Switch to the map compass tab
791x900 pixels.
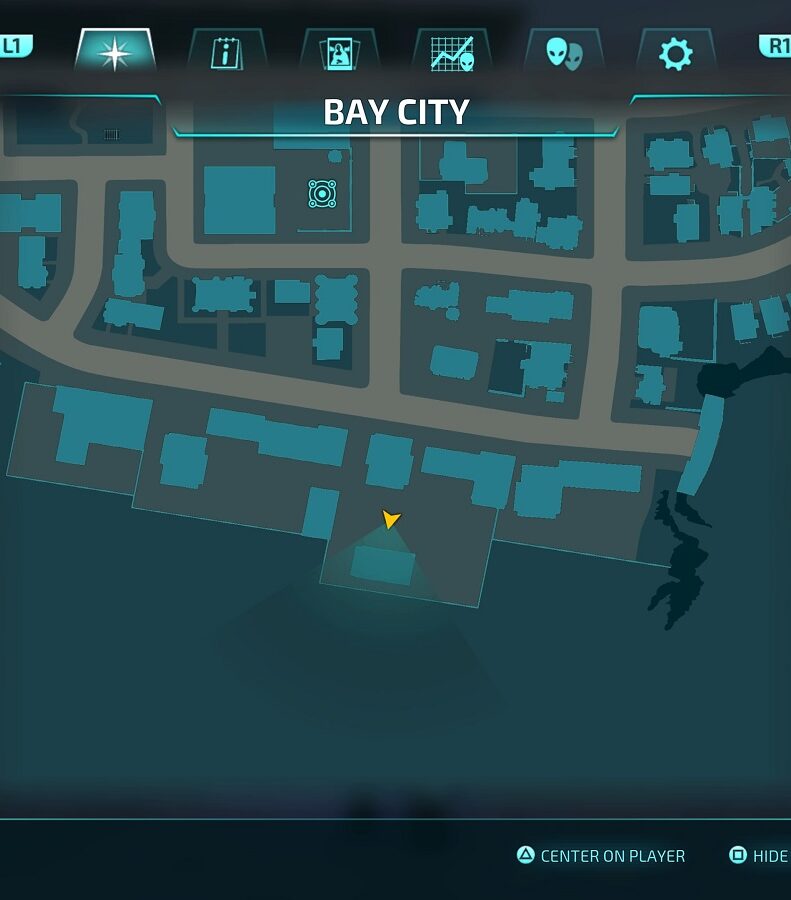[114, 52]
